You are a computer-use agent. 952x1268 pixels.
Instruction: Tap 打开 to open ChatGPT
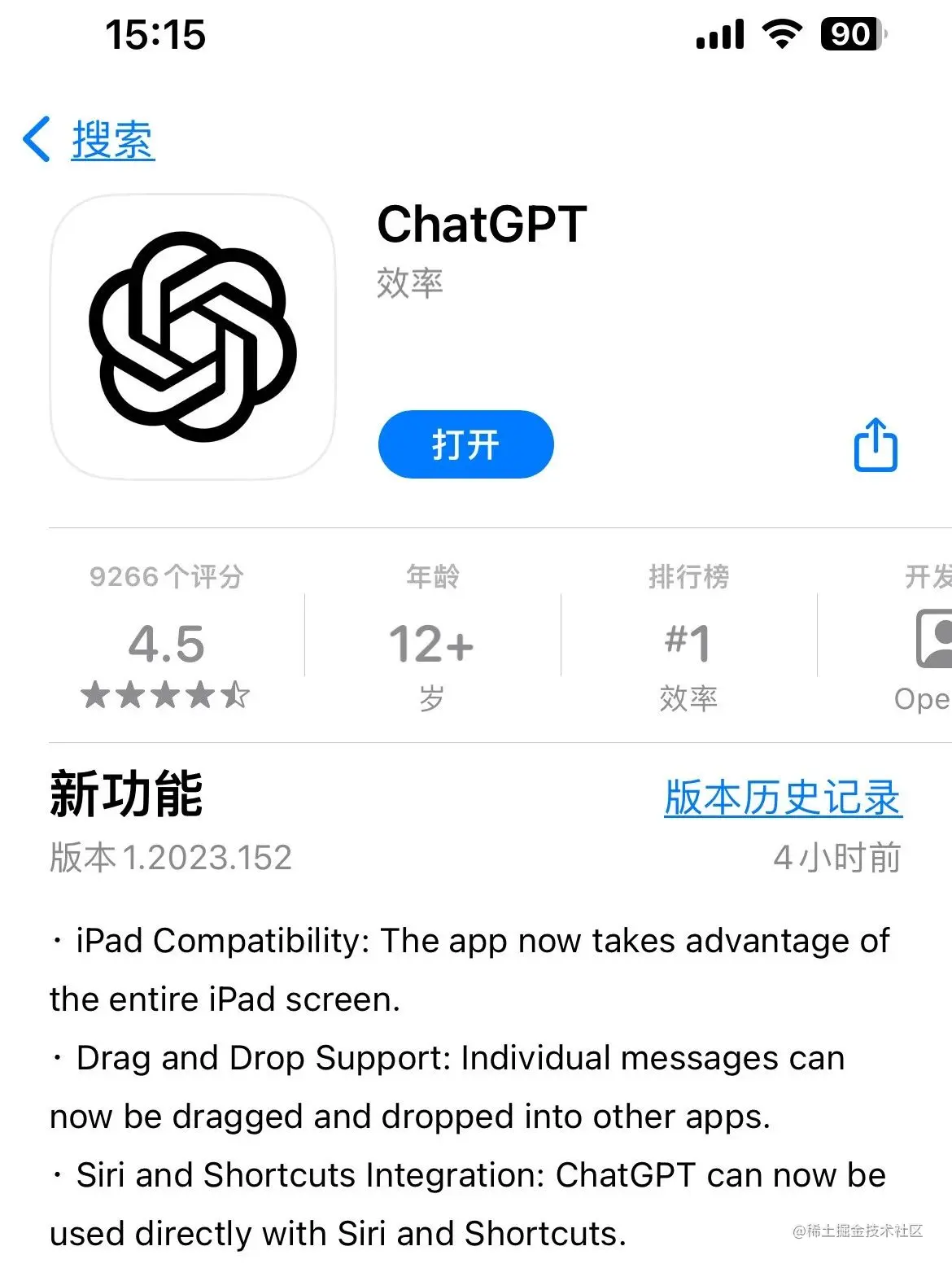(465, 444)
